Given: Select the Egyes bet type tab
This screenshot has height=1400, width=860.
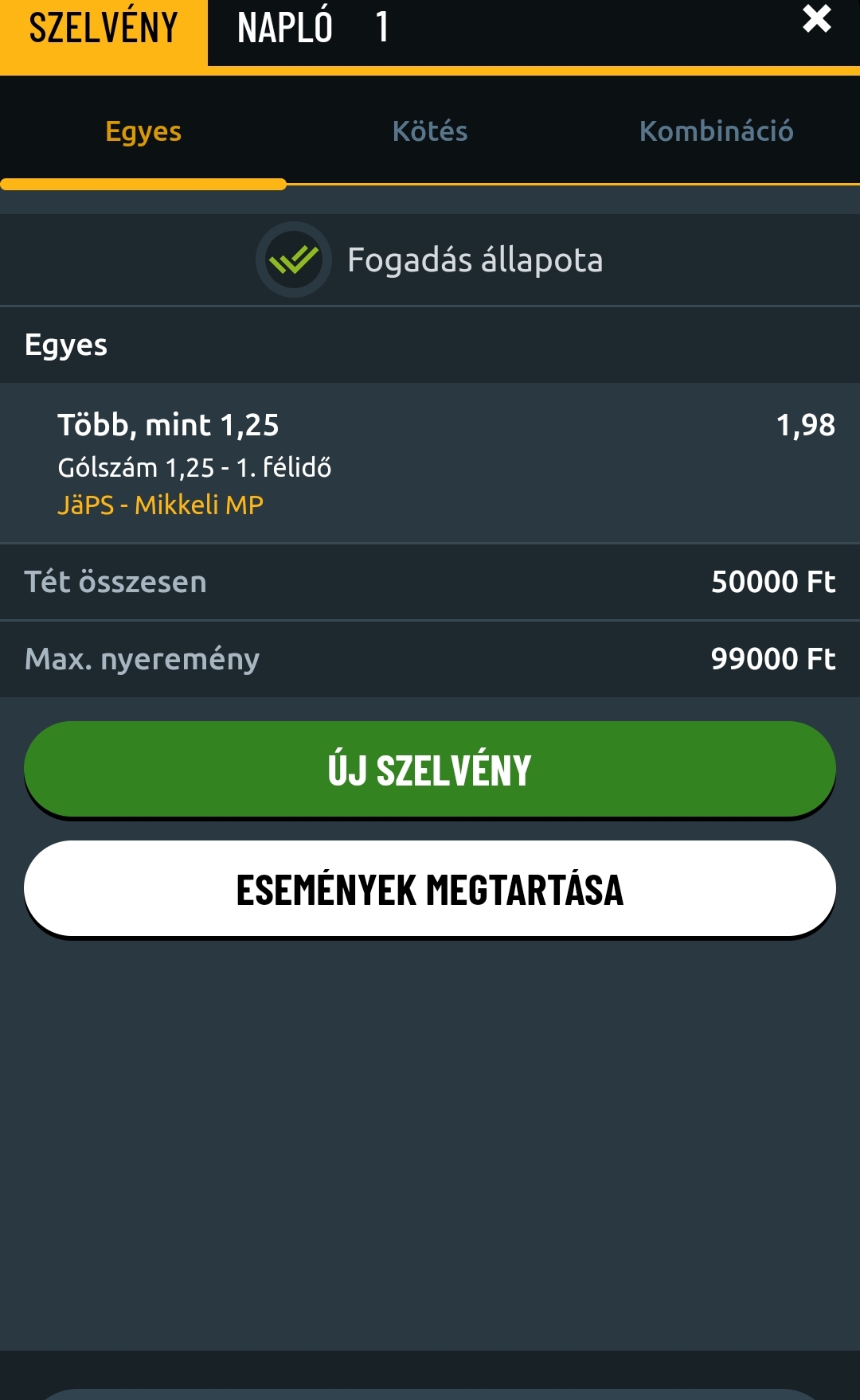Looking at the screenshot, I should tap(143, 131).
